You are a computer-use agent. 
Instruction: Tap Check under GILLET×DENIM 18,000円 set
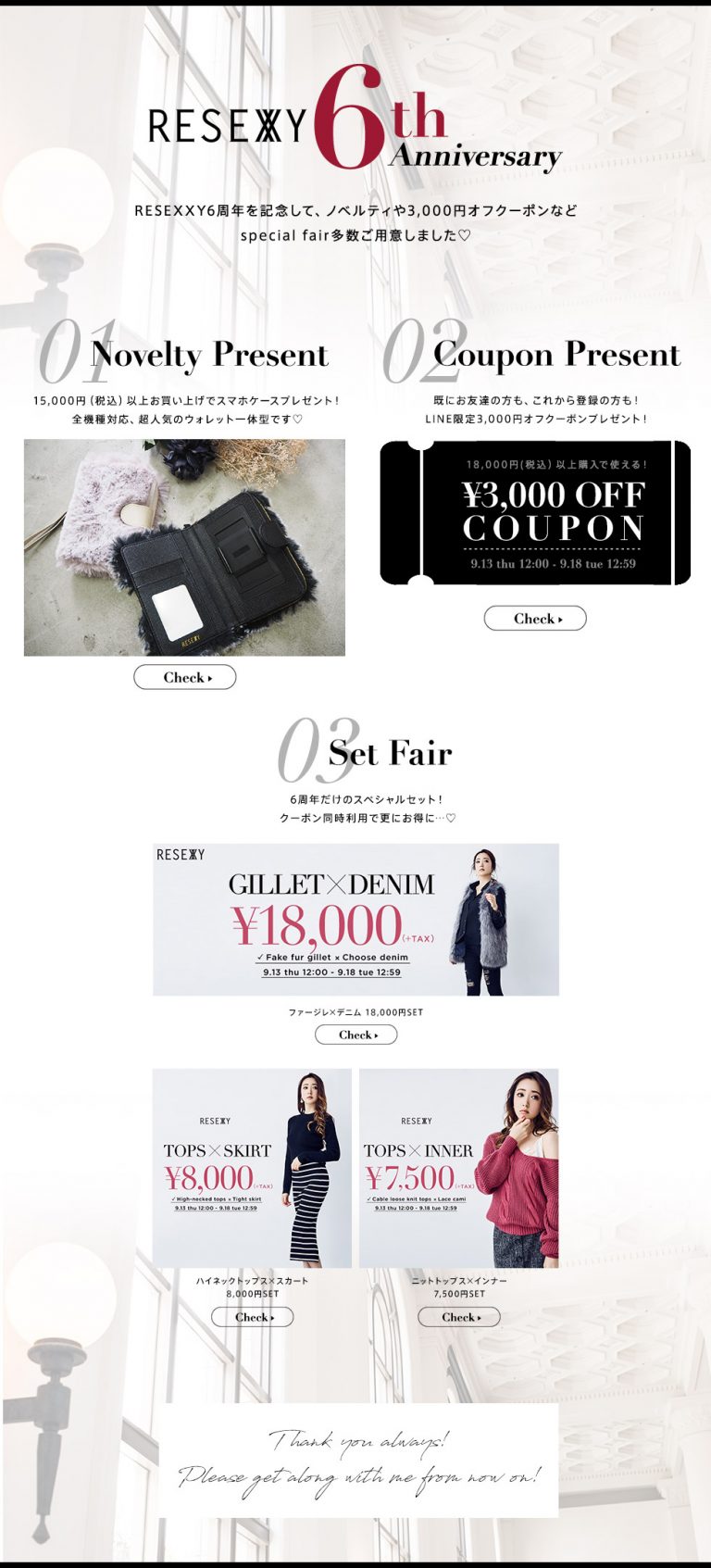point(356,1035)
